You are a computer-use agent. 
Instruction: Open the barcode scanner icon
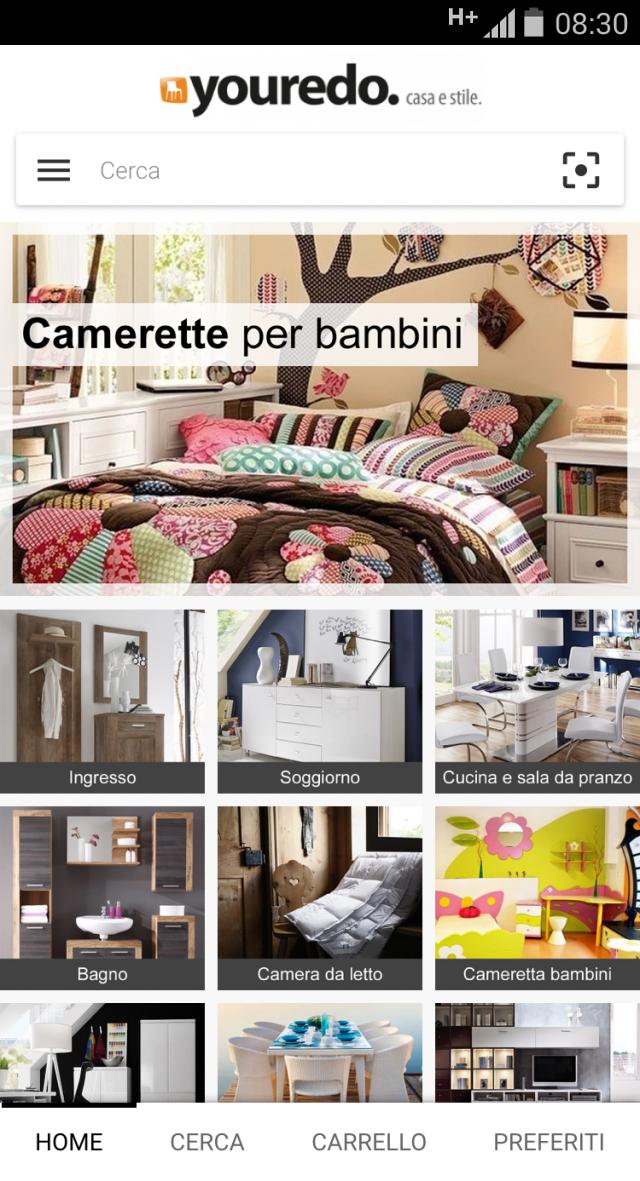click(x=581, y=170)
